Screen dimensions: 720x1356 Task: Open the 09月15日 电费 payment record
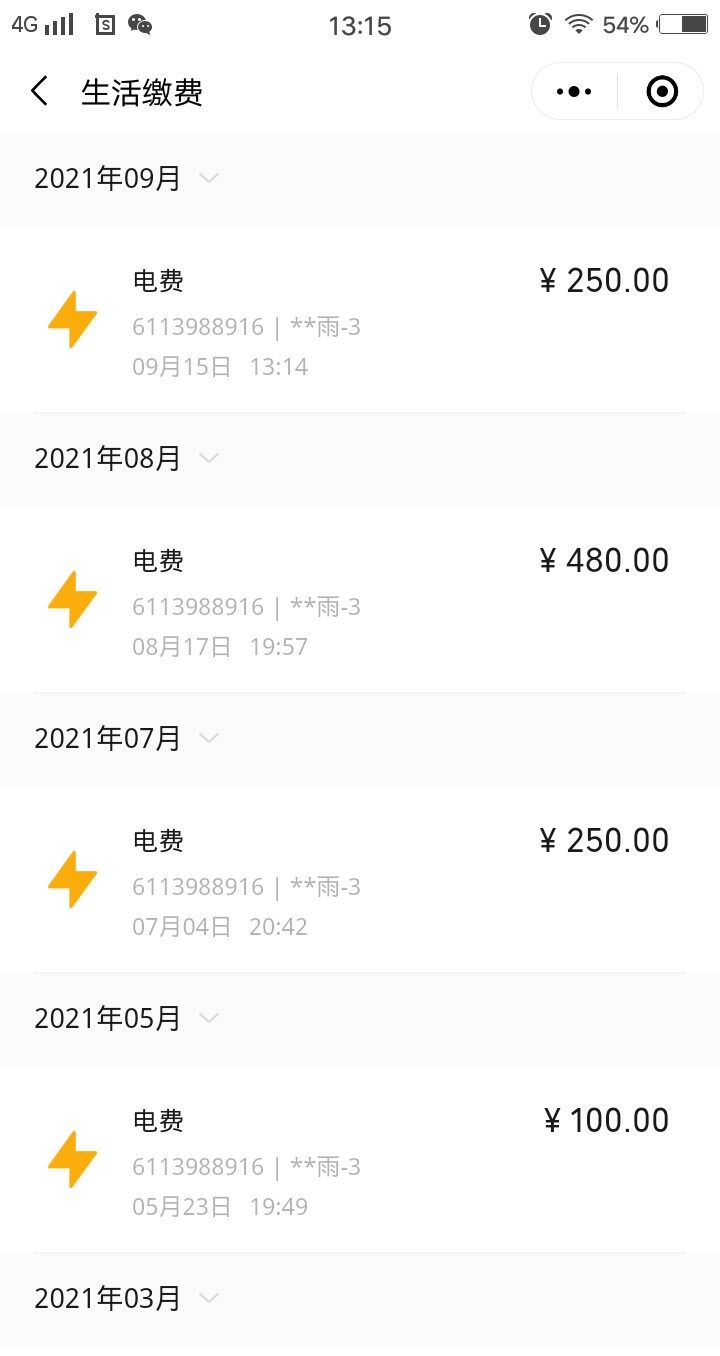[360, 321]
